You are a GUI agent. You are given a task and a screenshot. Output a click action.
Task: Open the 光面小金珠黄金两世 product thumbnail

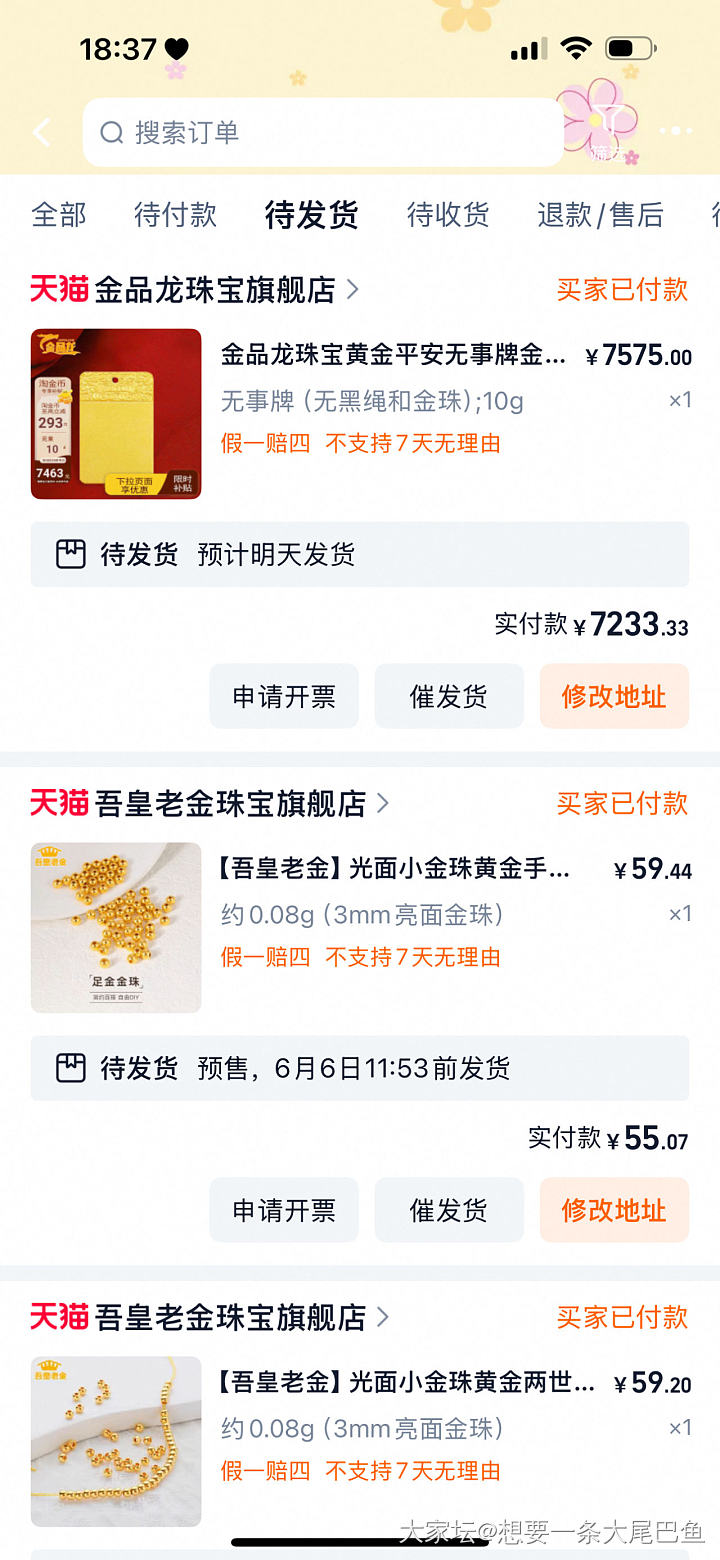pyautogui.click(x=116, y=1441)
